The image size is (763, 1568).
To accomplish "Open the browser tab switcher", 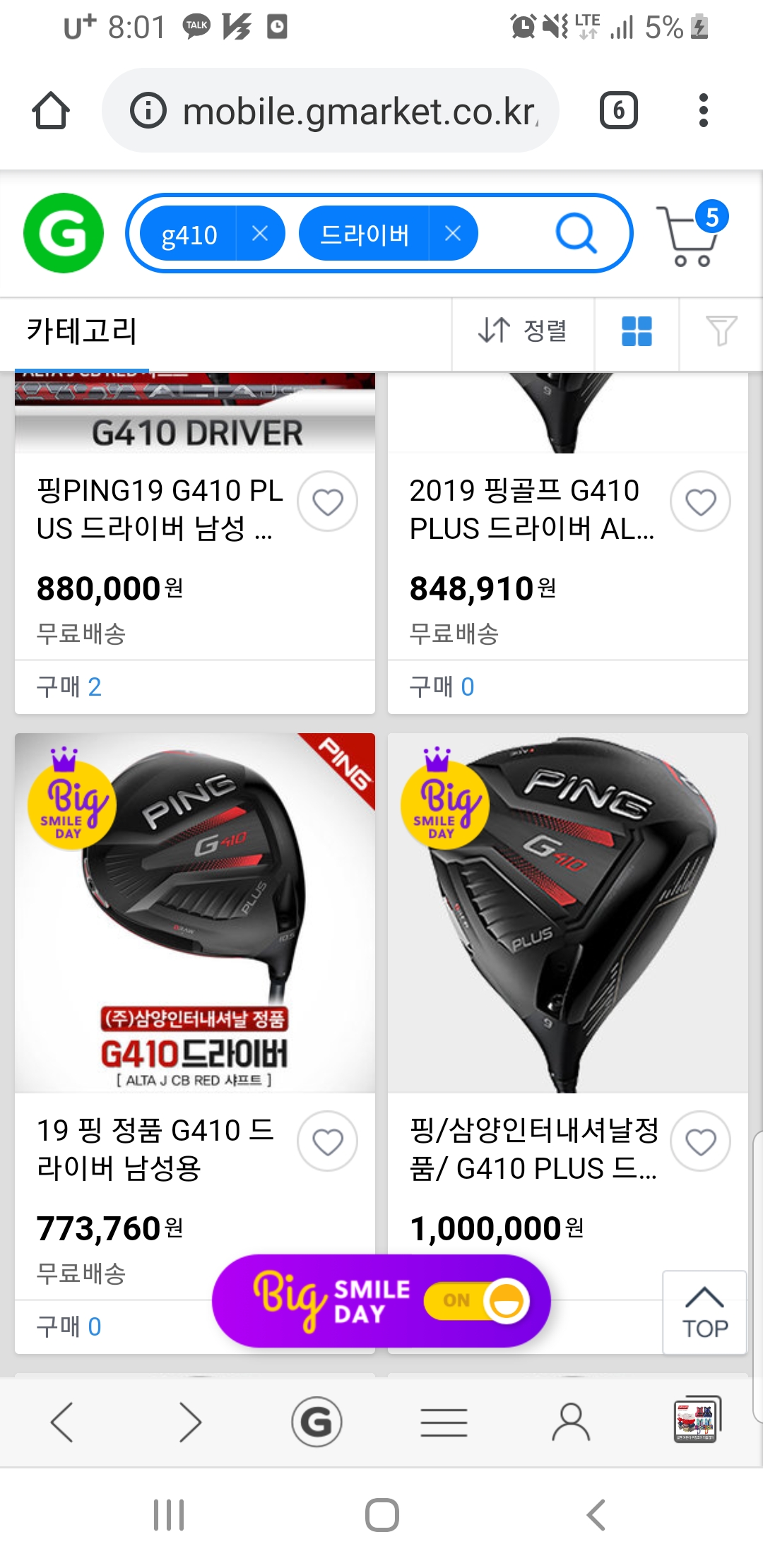I will 618,111.
